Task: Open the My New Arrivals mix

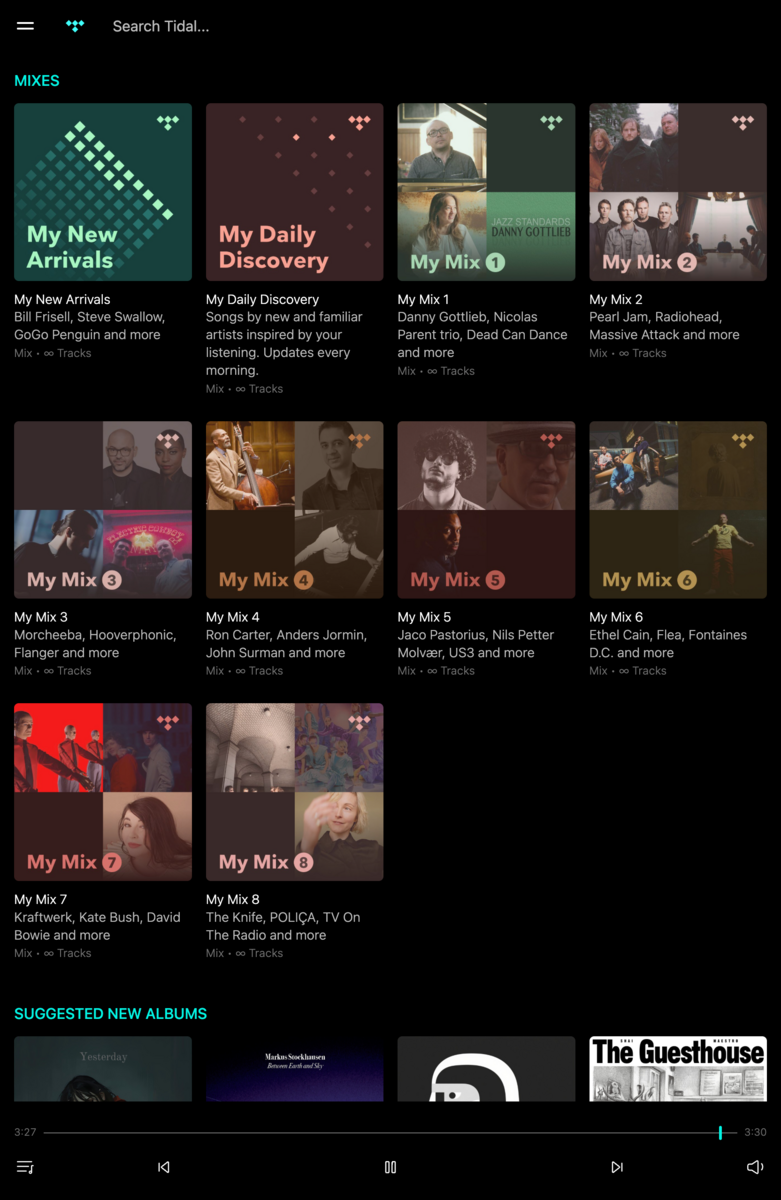Action: click(103, 192)
